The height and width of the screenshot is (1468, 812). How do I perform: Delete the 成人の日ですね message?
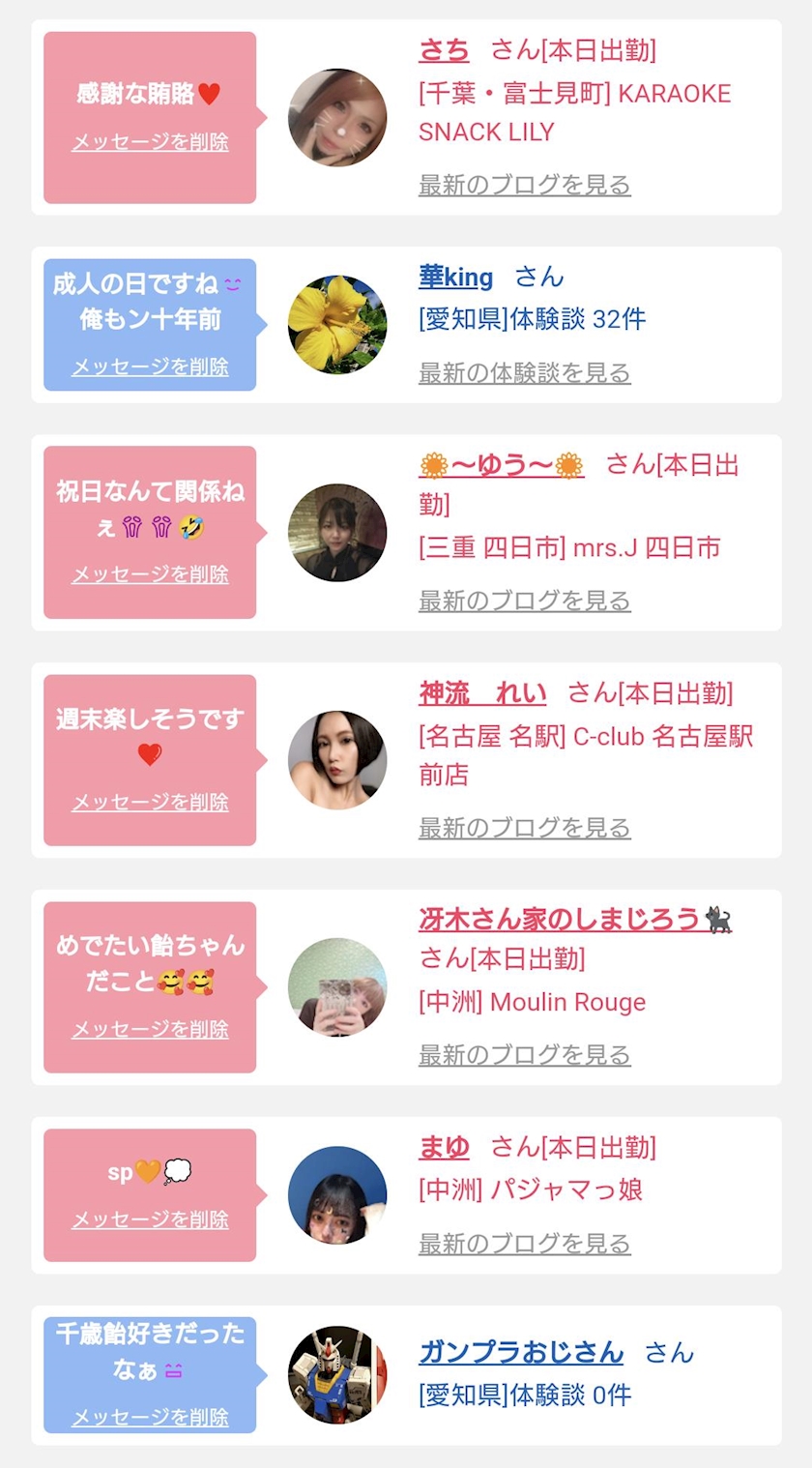point(150,367)
